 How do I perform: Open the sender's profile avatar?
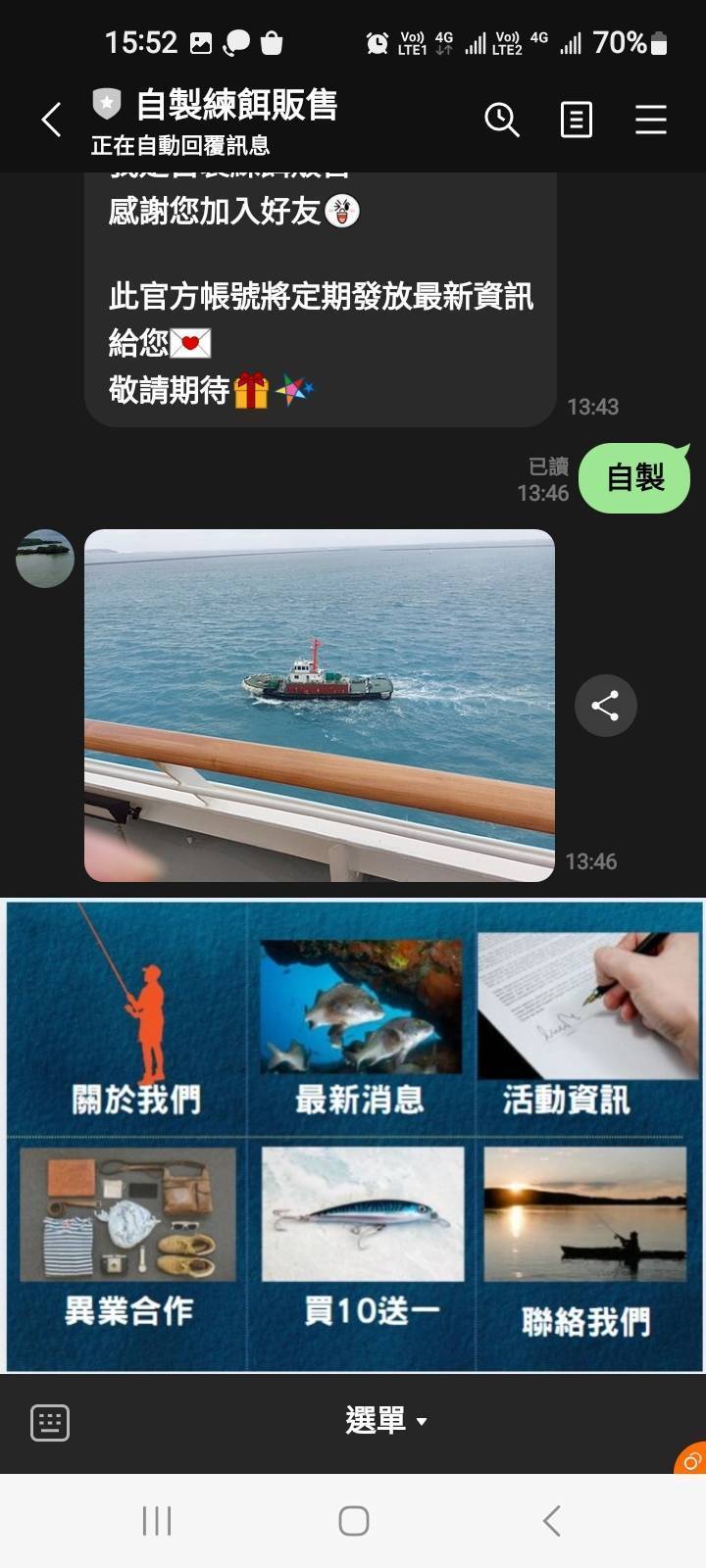point(45,559)
